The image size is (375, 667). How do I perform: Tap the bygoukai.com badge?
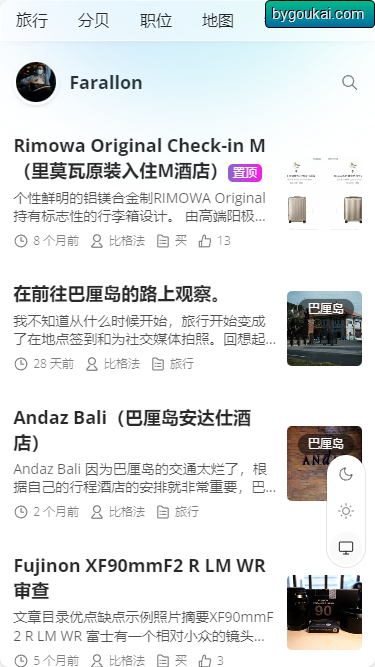[x=320, y=14]
